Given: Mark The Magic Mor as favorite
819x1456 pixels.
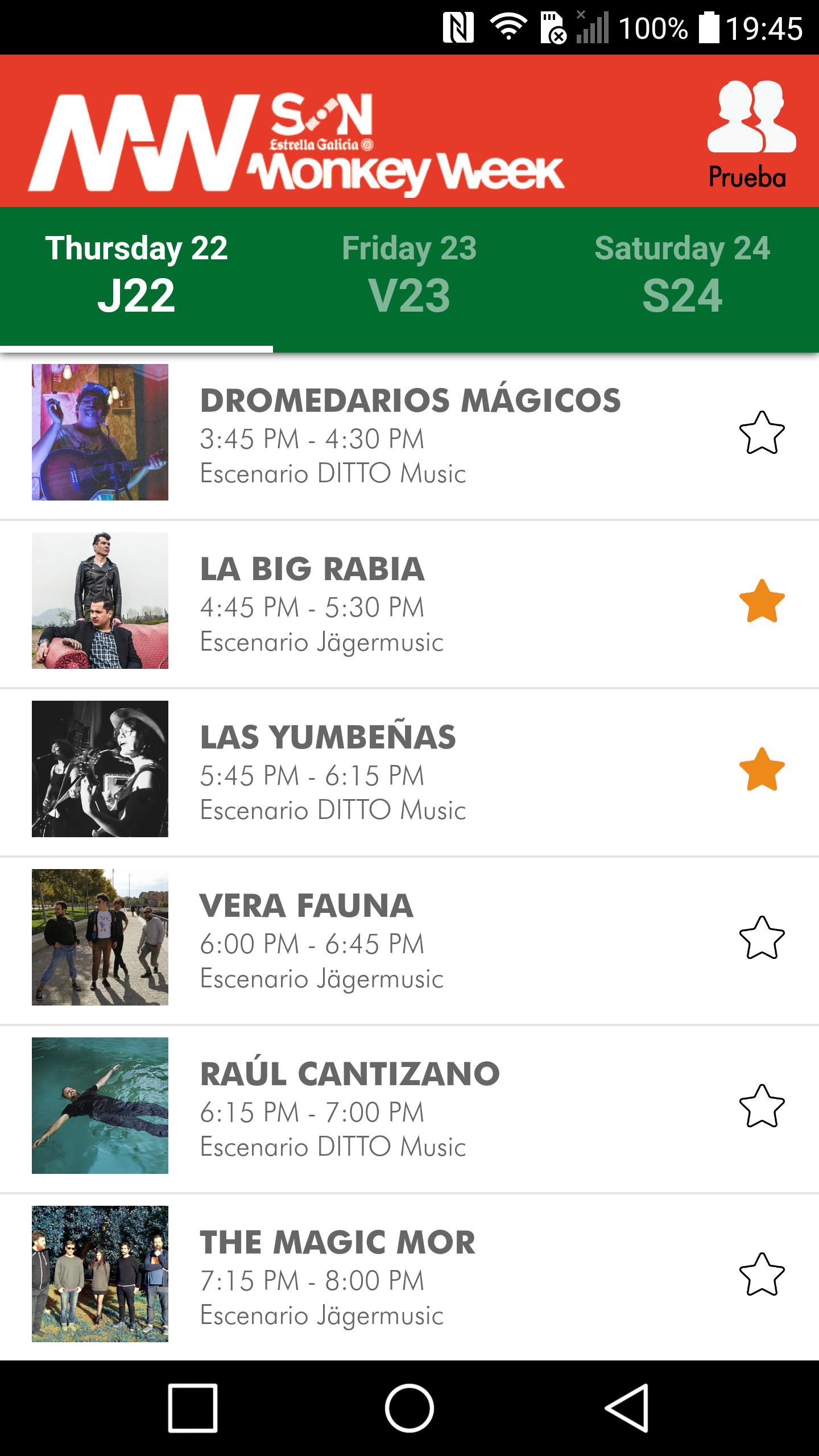Looking at the screenshot, I should click(x=762, y=1275).
